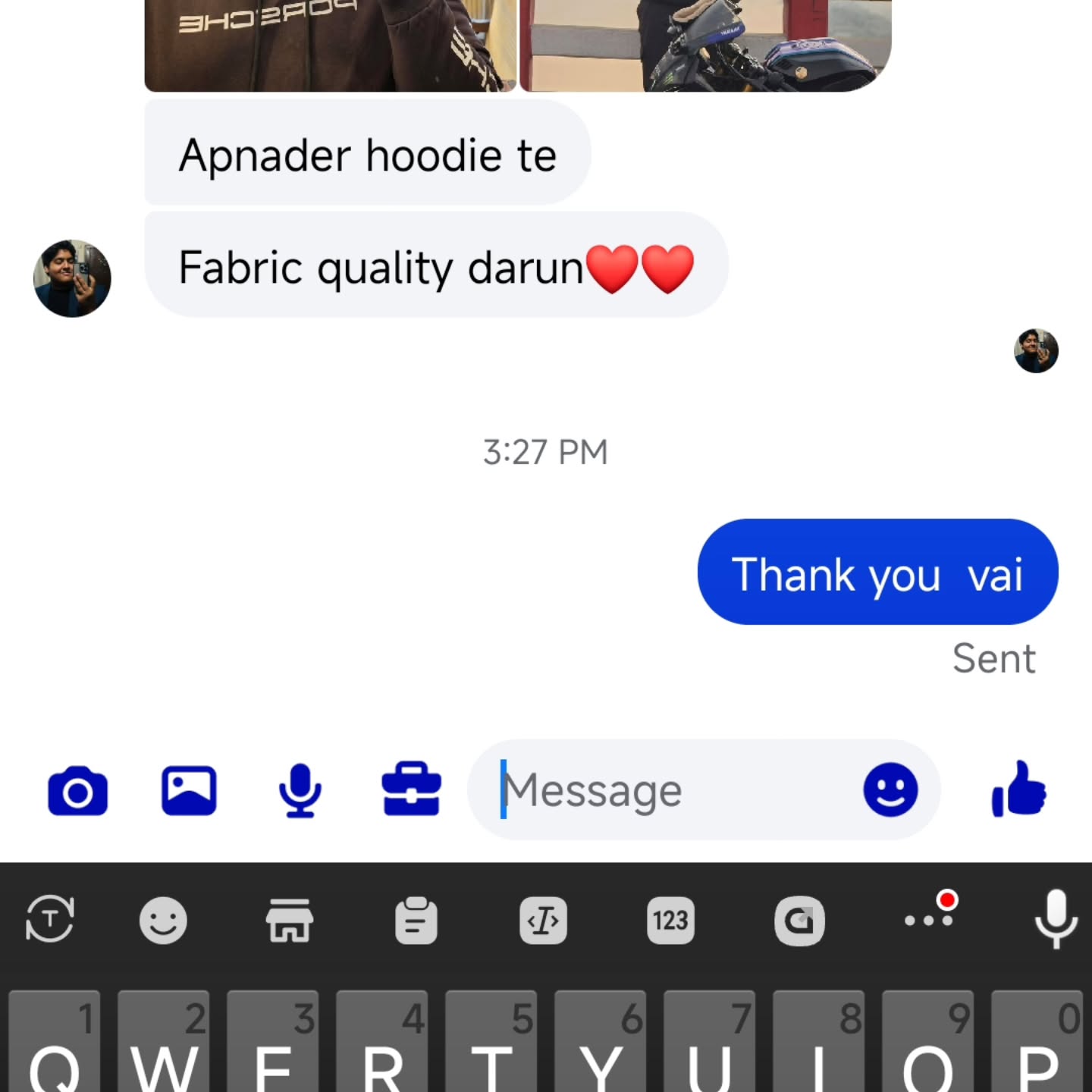Open the camera to take a photo
The image size is (1092, 1092).
pyautogui.click(x=77, y=791)
